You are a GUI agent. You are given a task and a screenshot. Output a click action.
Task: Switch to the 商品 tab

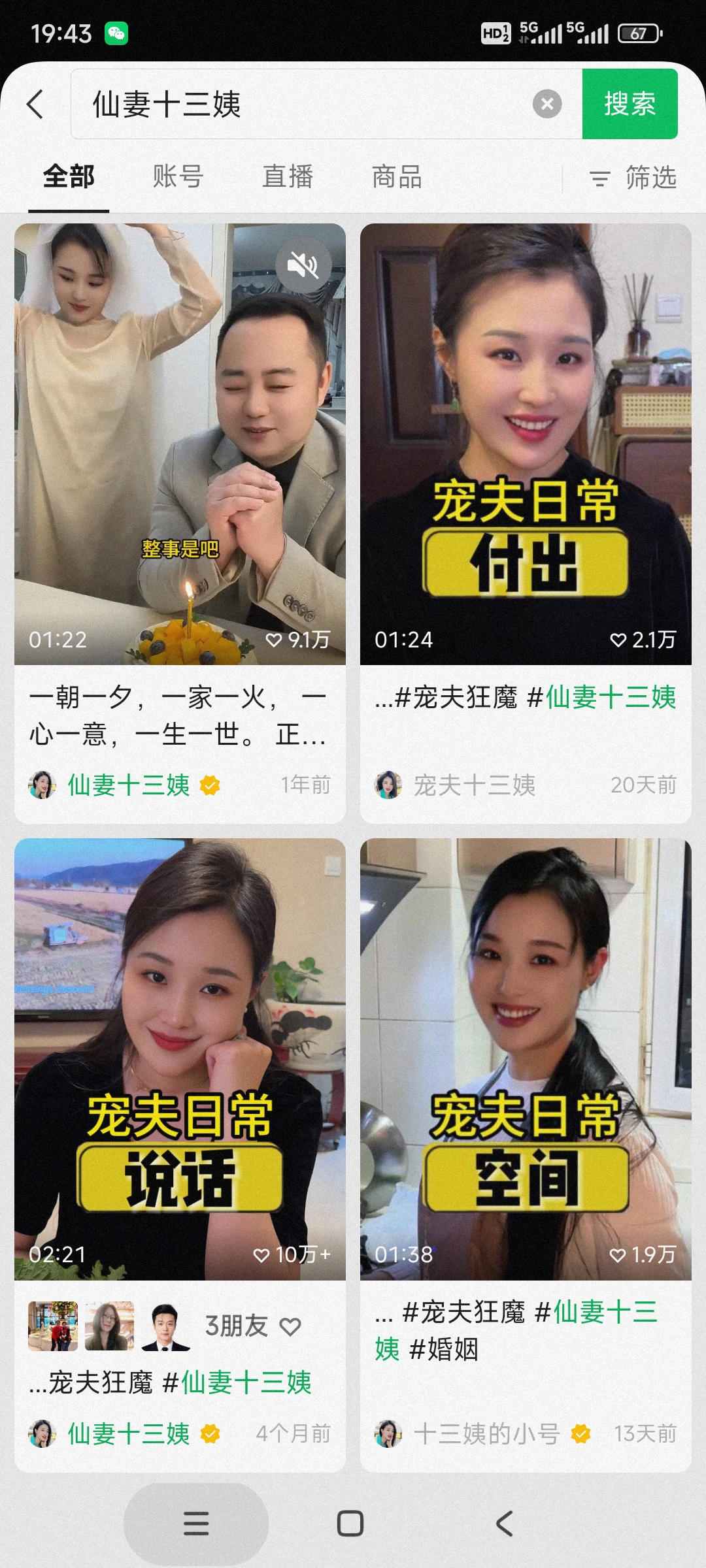[x=397, y=177]
